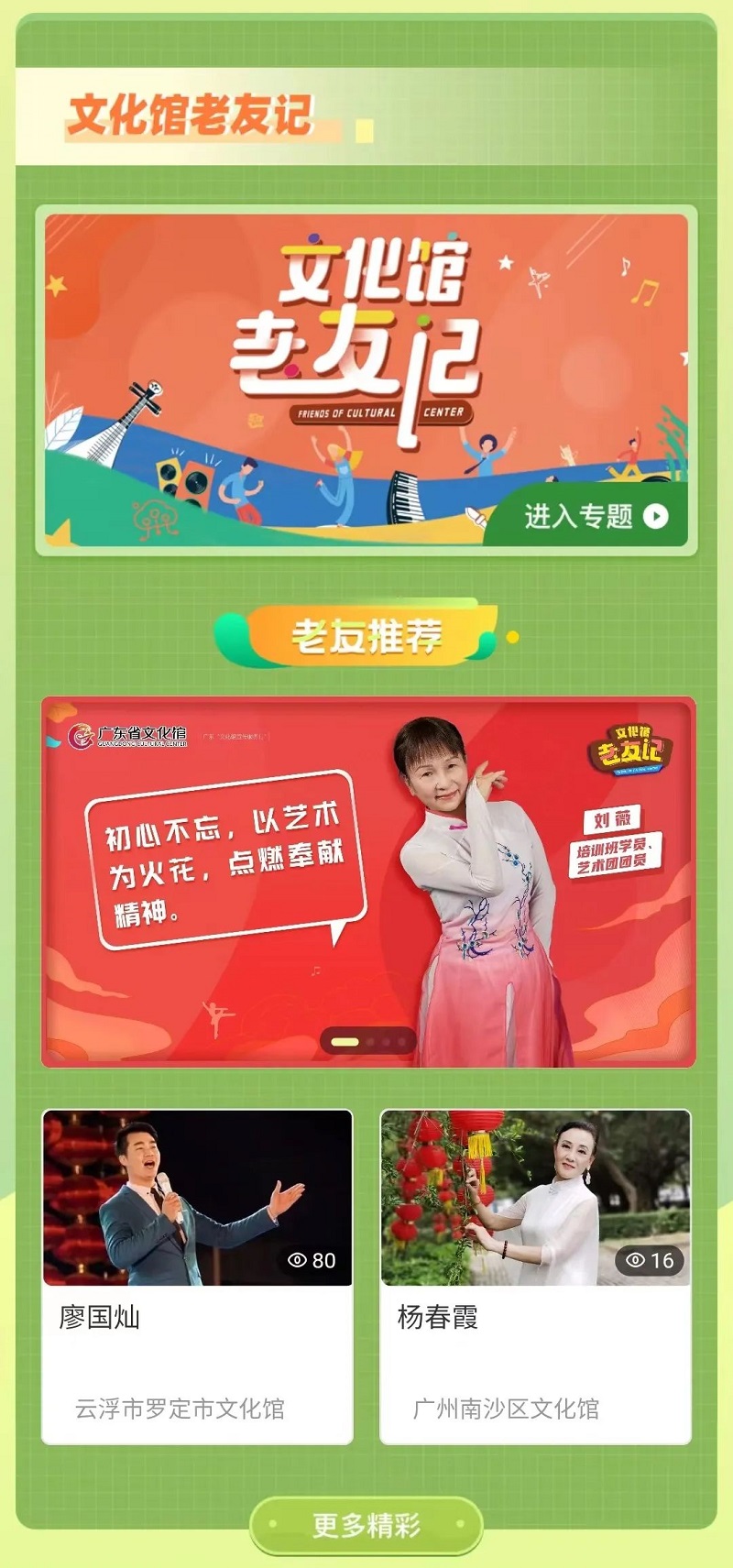733x1568 pixels.
Task: Tap the carousel page indicator dots
Action: click(368, 1041)
